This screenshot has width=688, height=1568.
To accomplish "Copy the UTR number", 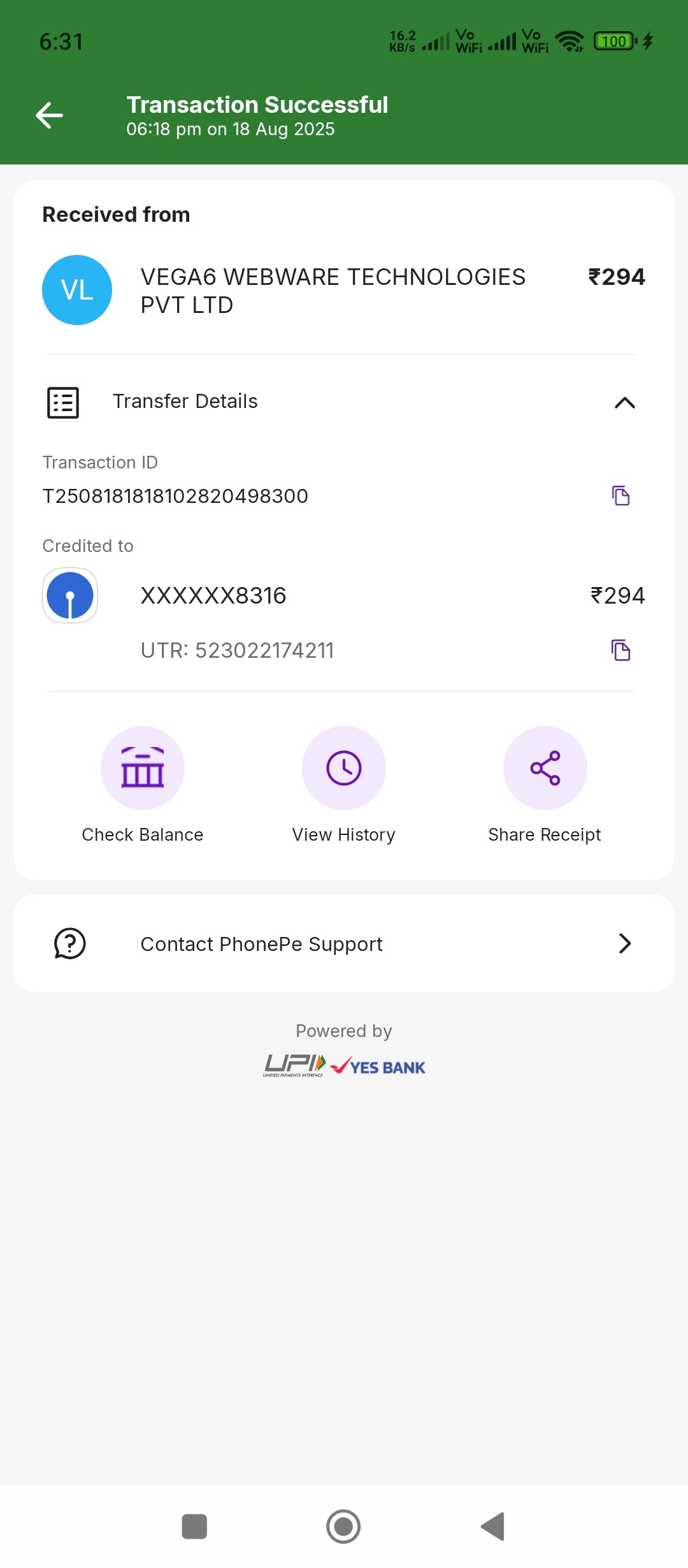I will [620, 650].
